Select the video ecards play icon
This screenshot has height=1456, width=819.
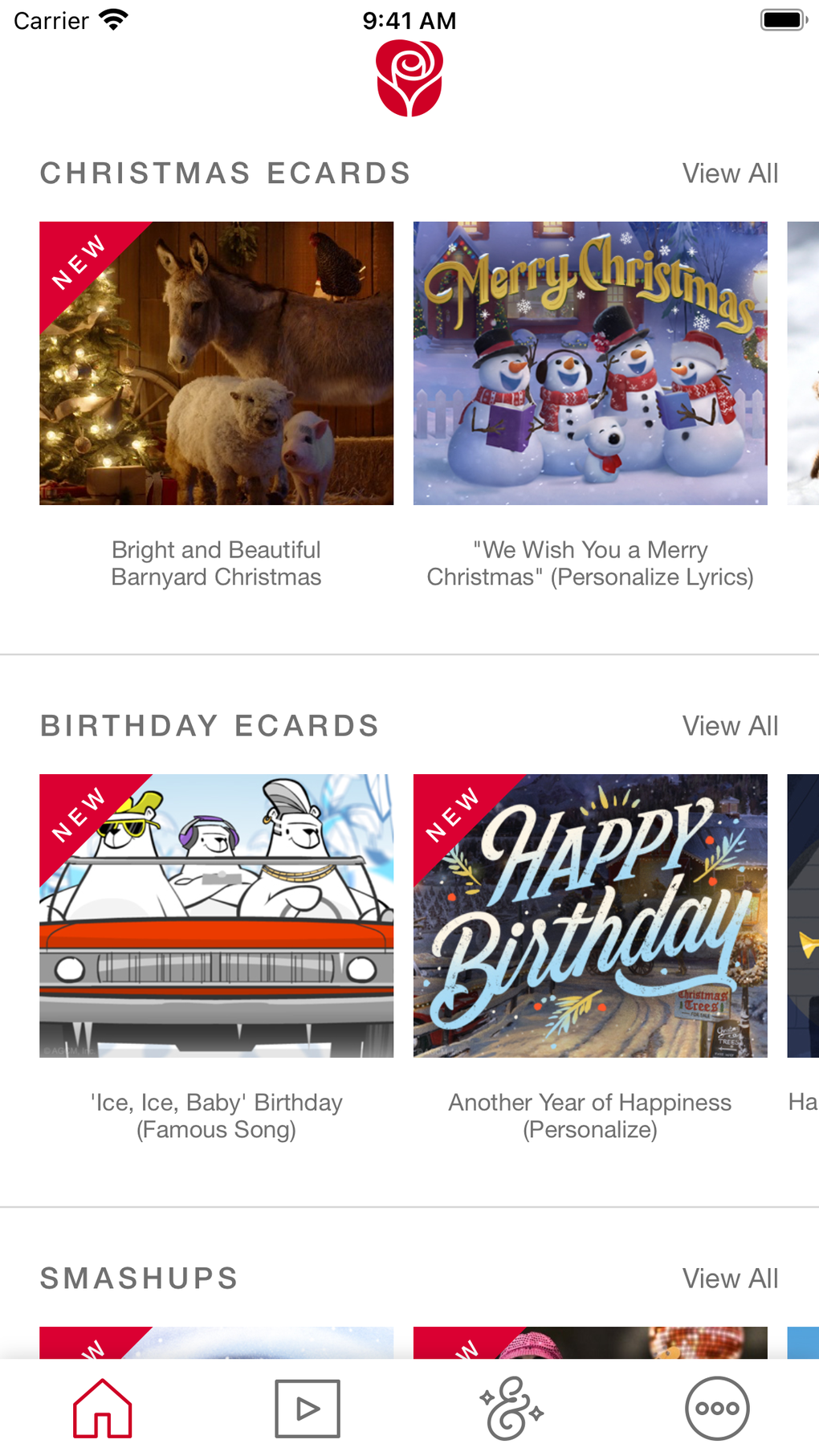308,1407
